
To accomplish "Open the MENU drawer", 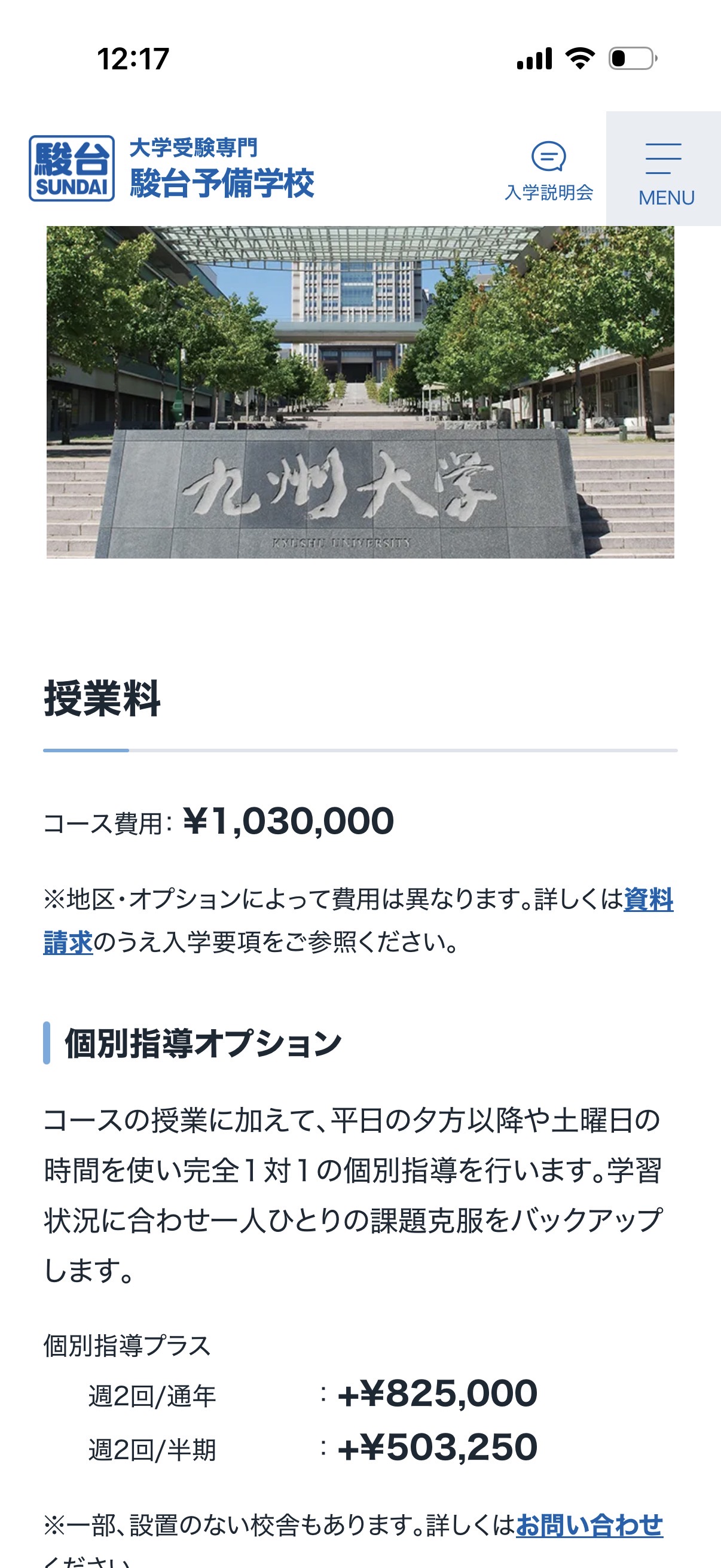I will pos(664,169).
